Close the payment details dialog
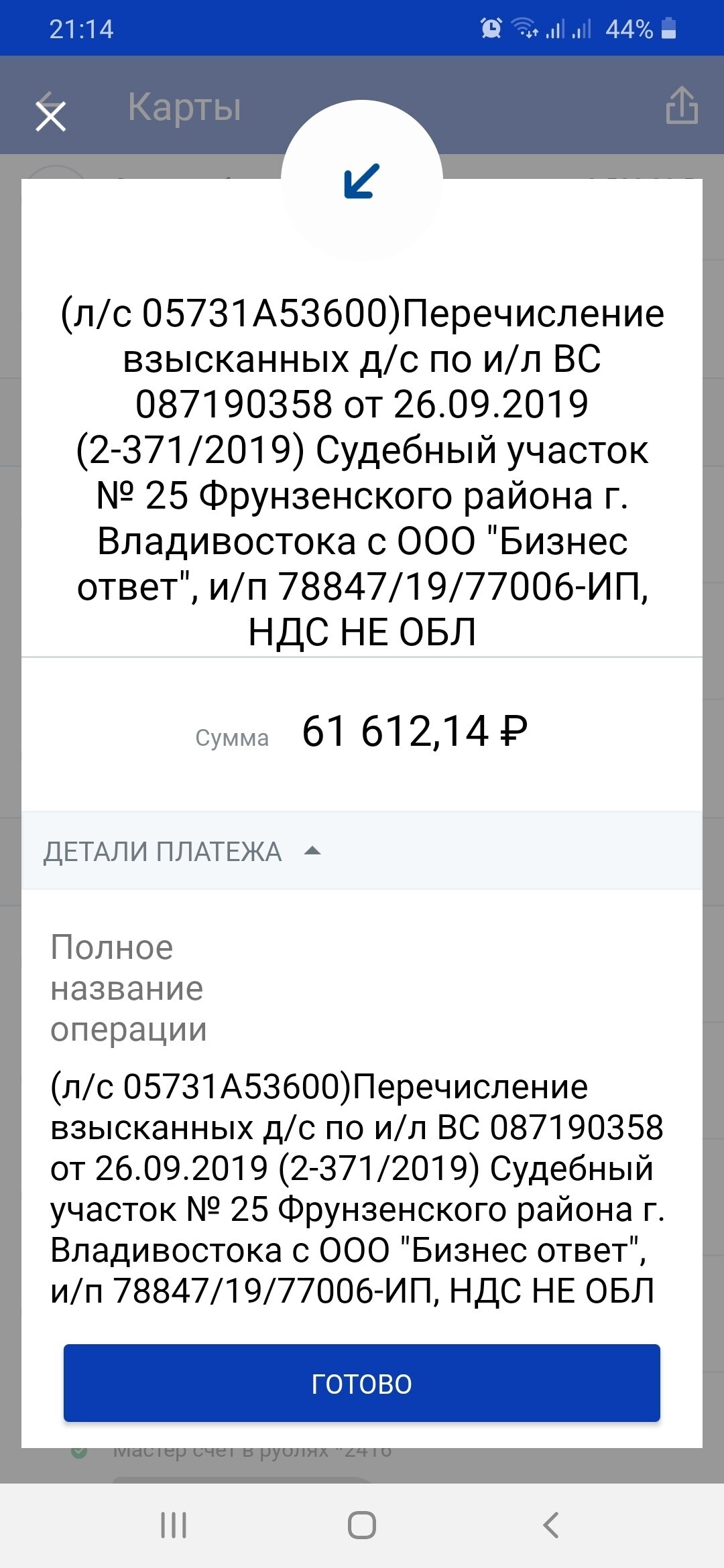 (50, 116)
